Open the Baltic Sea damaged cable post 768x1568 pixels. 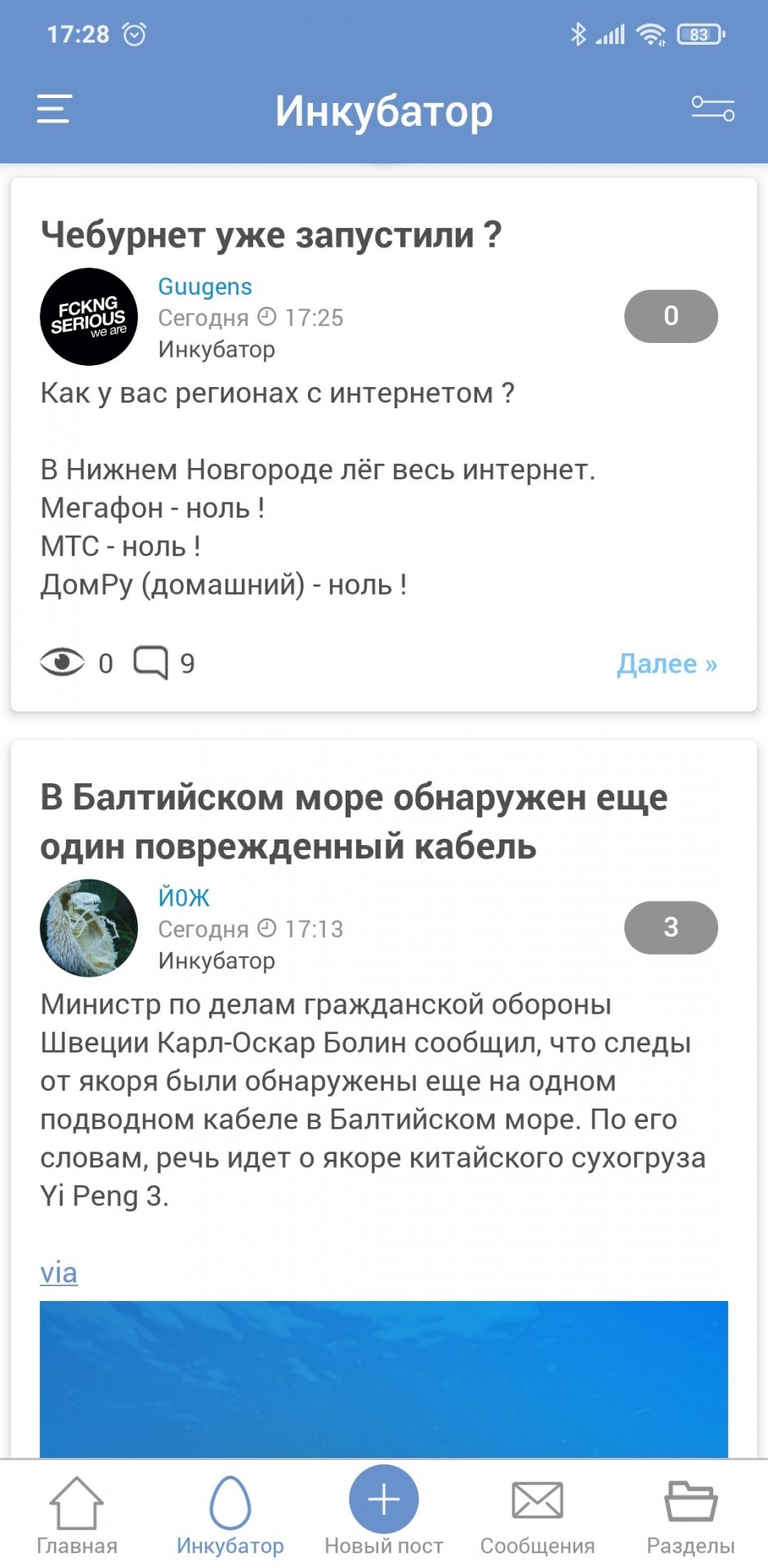(x=354, y=822)
